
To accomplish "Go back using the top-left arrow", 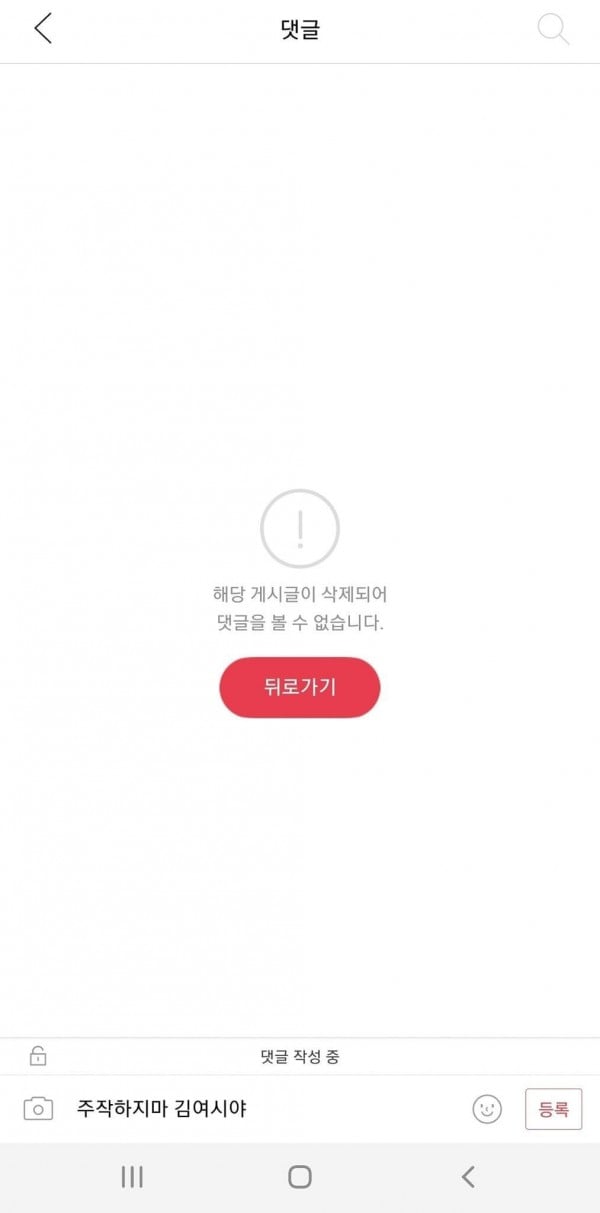I will pyautogui.click(x=43, y=29).
